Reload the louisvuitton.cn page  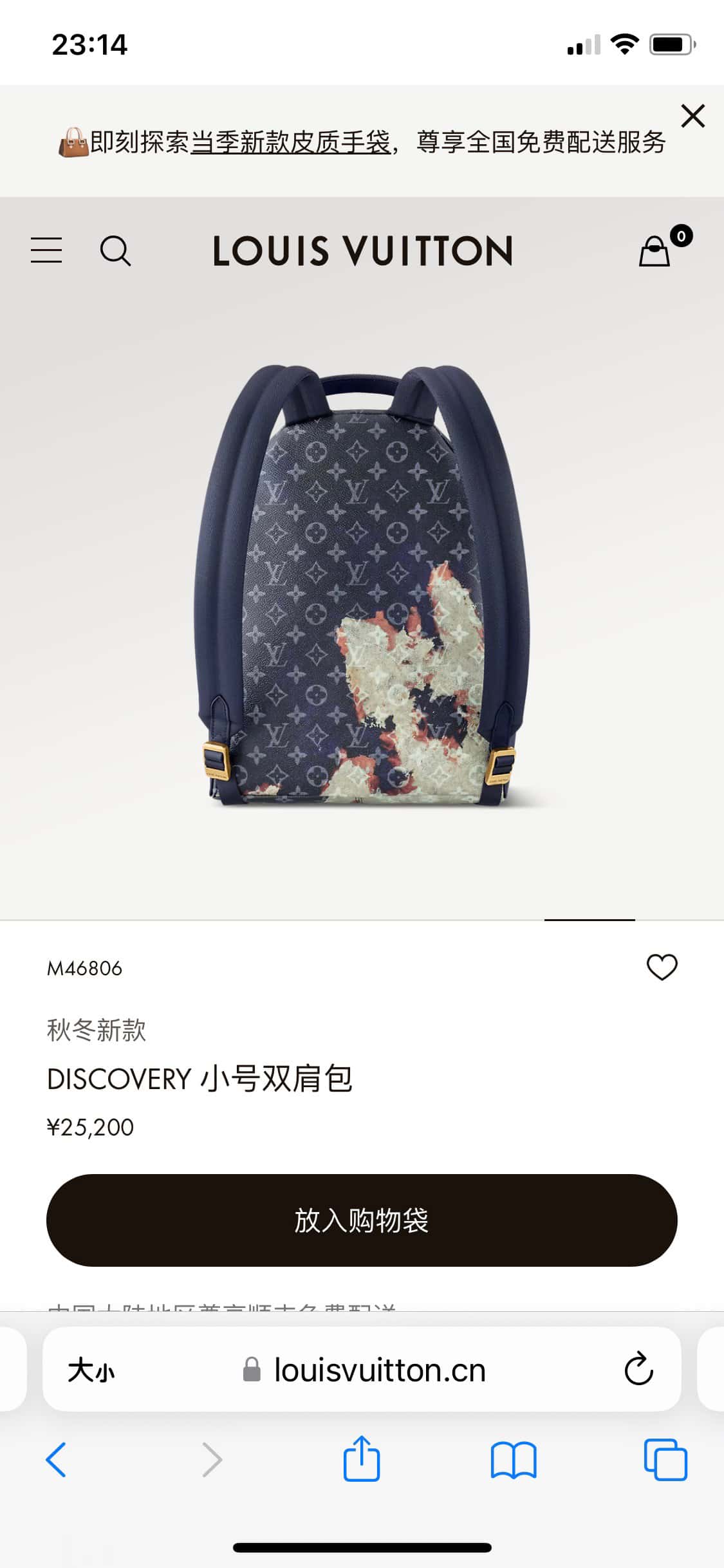point(638,1370)
